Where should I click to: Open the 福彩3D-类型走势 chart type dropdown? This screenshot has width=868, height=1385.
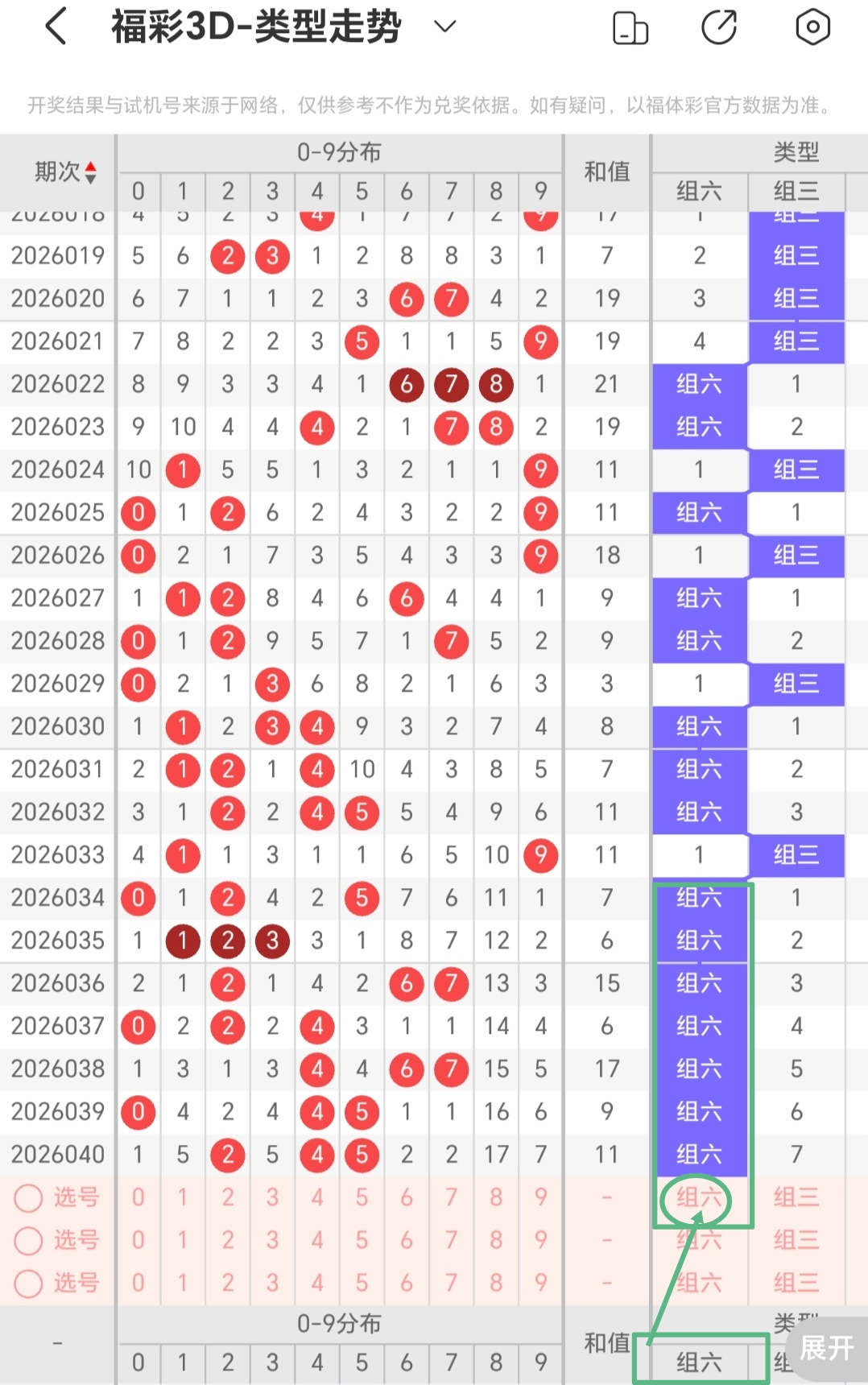pos(444,27)
